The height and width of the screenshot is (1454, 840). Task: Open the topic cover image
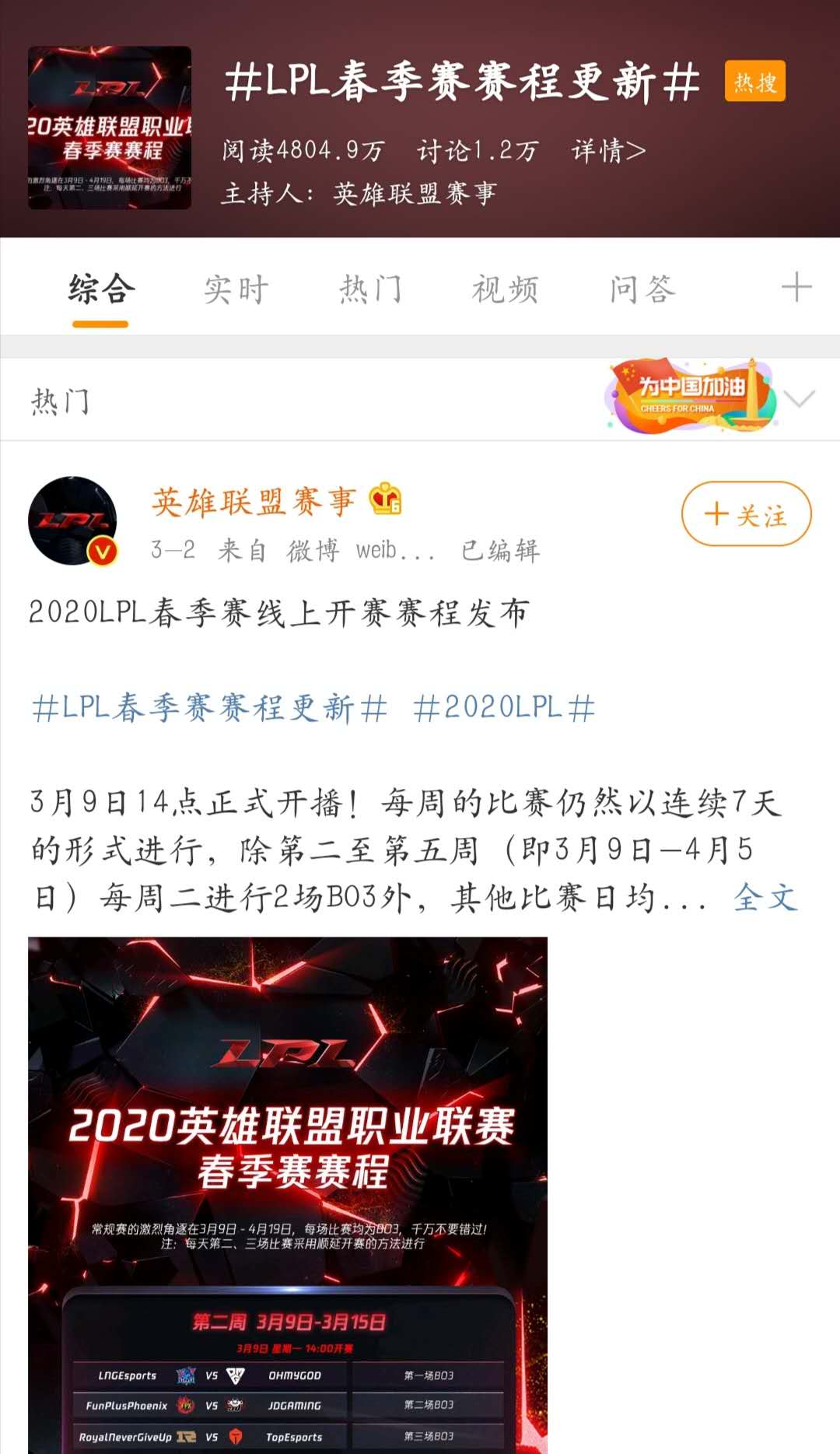[110, 128]
